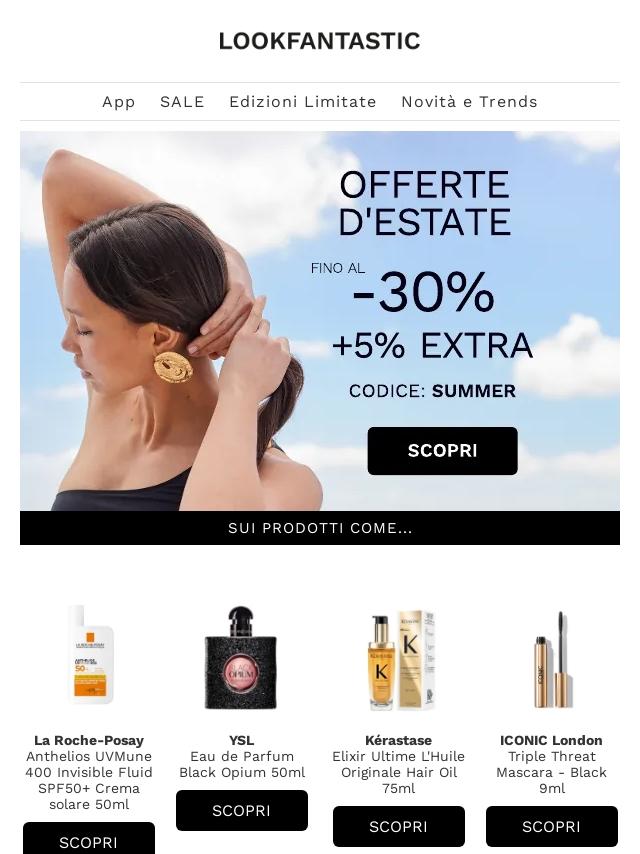Screen dimensions: 640x854
Task: Tap SCOPRI under ICONIC London mascara
Action: click(551, 827)
